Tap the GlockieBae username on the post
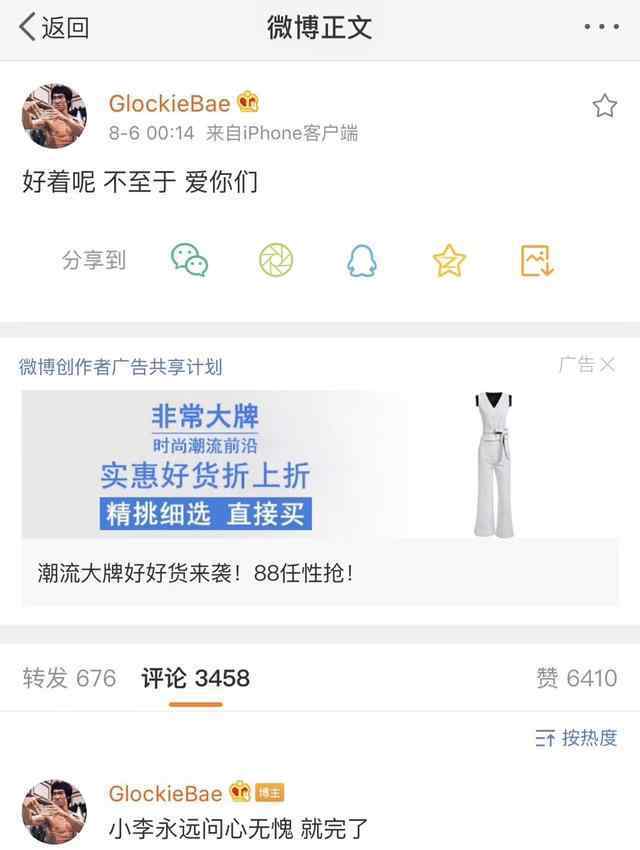The height and width of the screenshot is (850, 640). 170,102
